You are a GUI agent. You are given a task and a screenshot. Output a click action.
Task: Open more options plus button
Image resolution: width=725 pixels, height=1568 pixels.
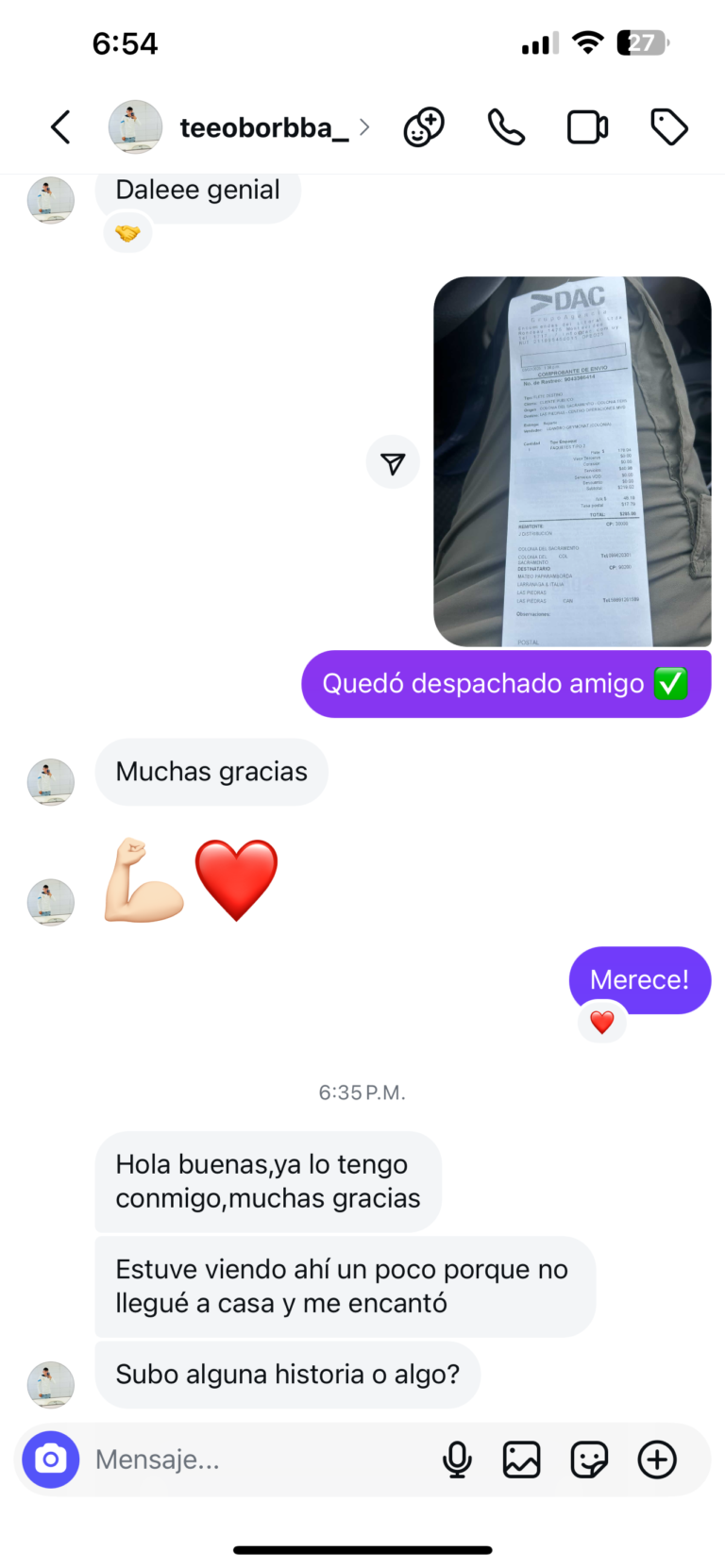coord(657,1460)
